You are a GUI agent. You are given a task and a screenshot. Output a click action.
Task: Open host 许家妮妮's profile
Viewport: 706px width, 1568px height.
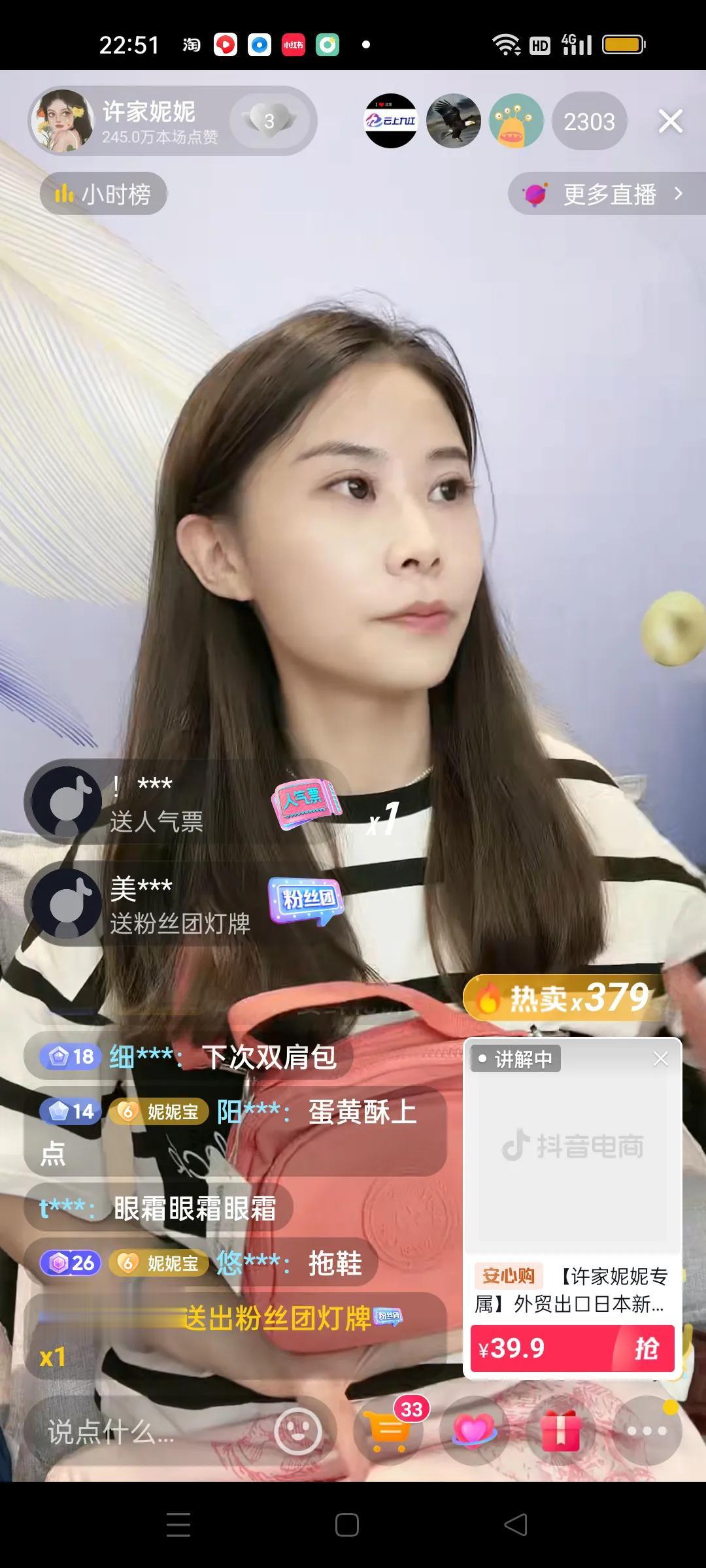pyautogui.click(x=63, y=121)
